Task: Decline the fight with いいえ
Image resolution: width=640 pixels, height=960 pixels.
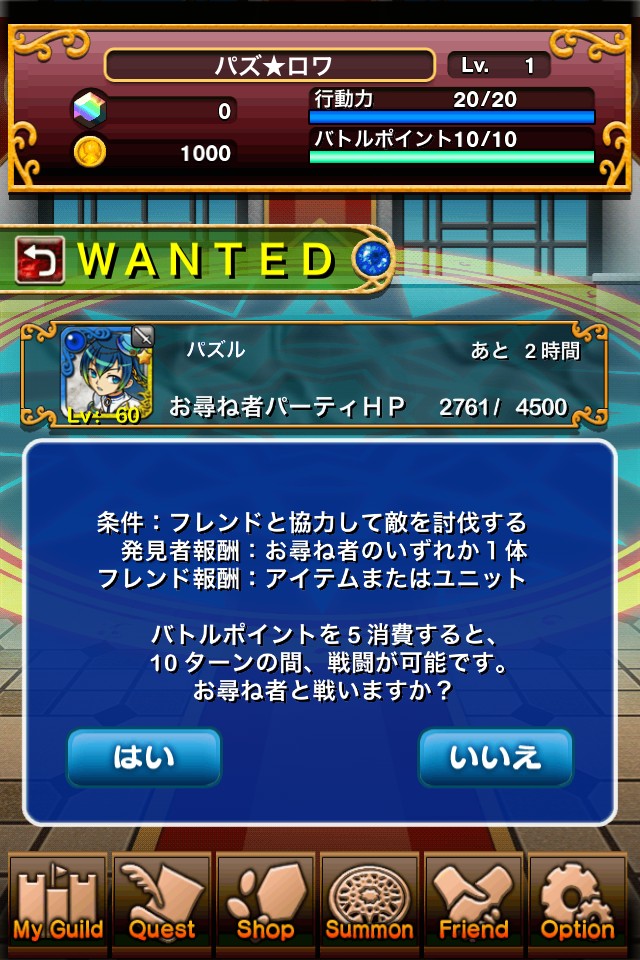Action: 495,757
